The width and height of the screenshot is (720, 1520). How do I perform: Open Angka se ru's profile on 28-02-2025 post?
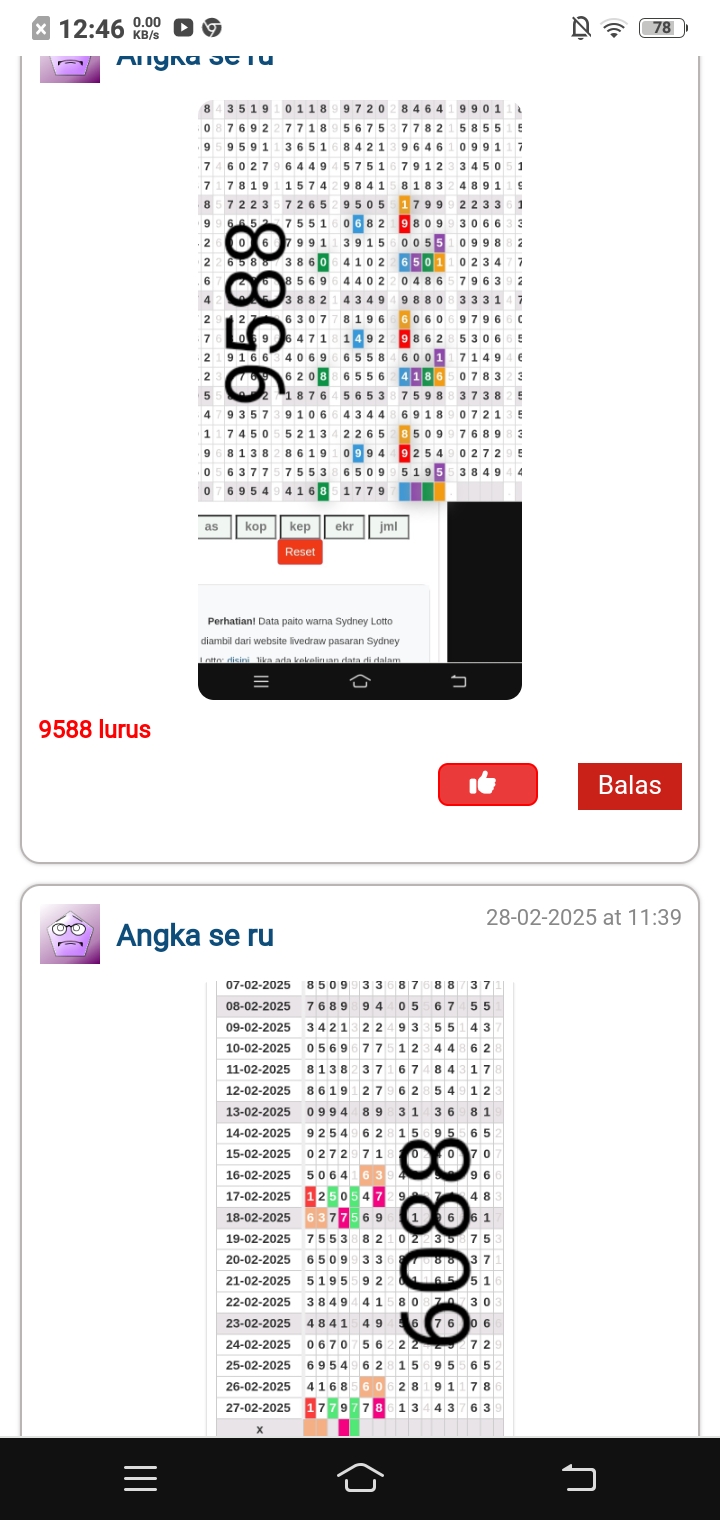(x=195, y=935)
